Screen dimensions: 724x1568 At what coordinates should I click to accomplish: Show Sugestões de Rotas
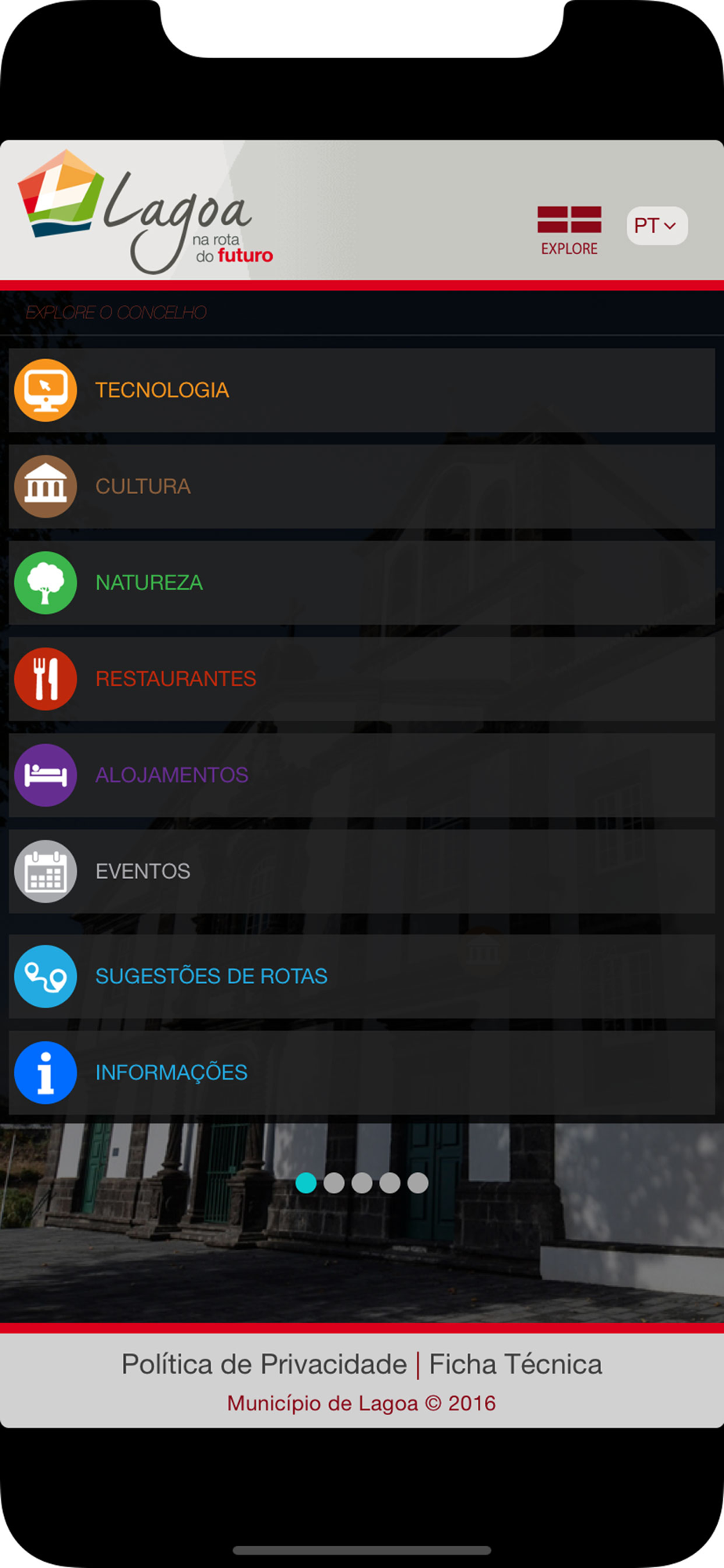[x=361, y=976]
